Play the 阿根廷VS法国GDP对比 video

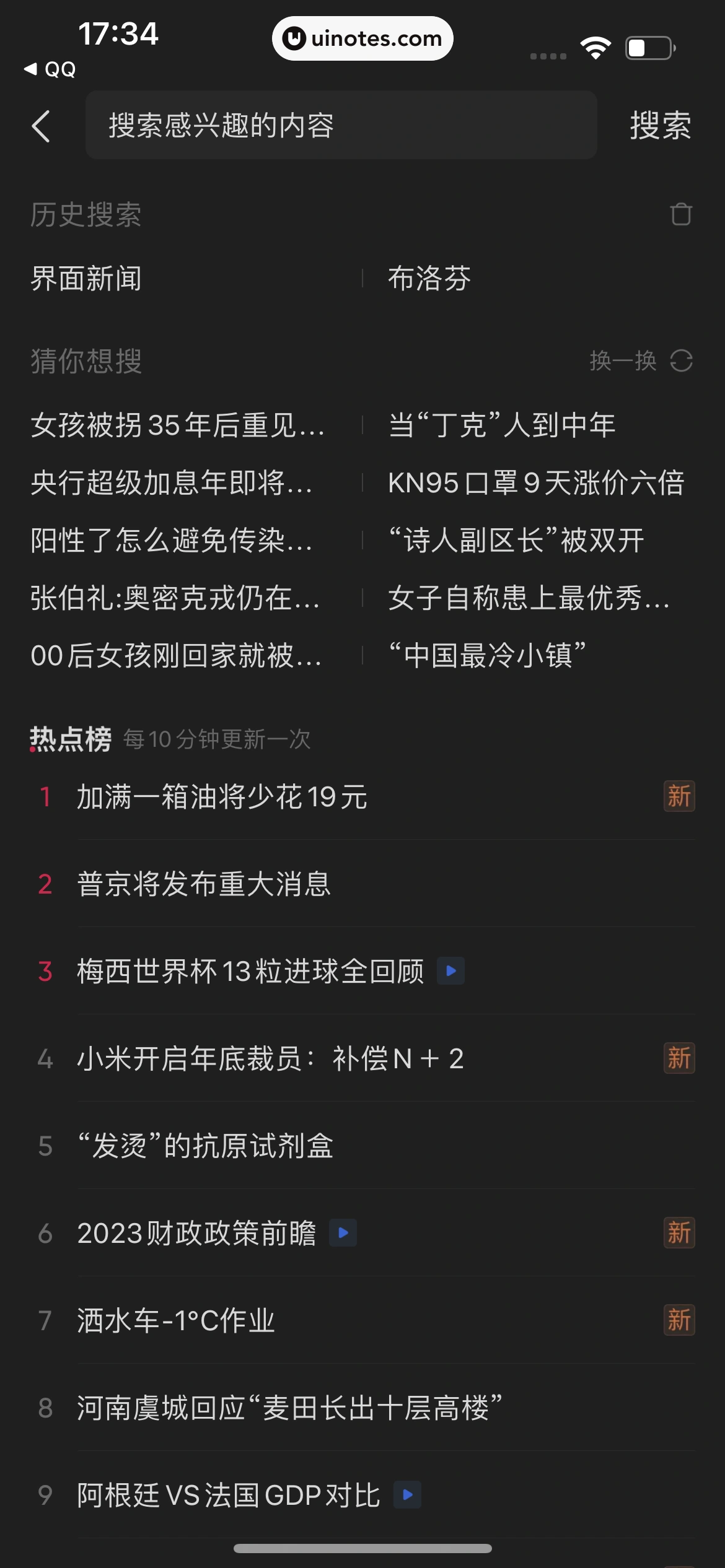coord(407,1494)
